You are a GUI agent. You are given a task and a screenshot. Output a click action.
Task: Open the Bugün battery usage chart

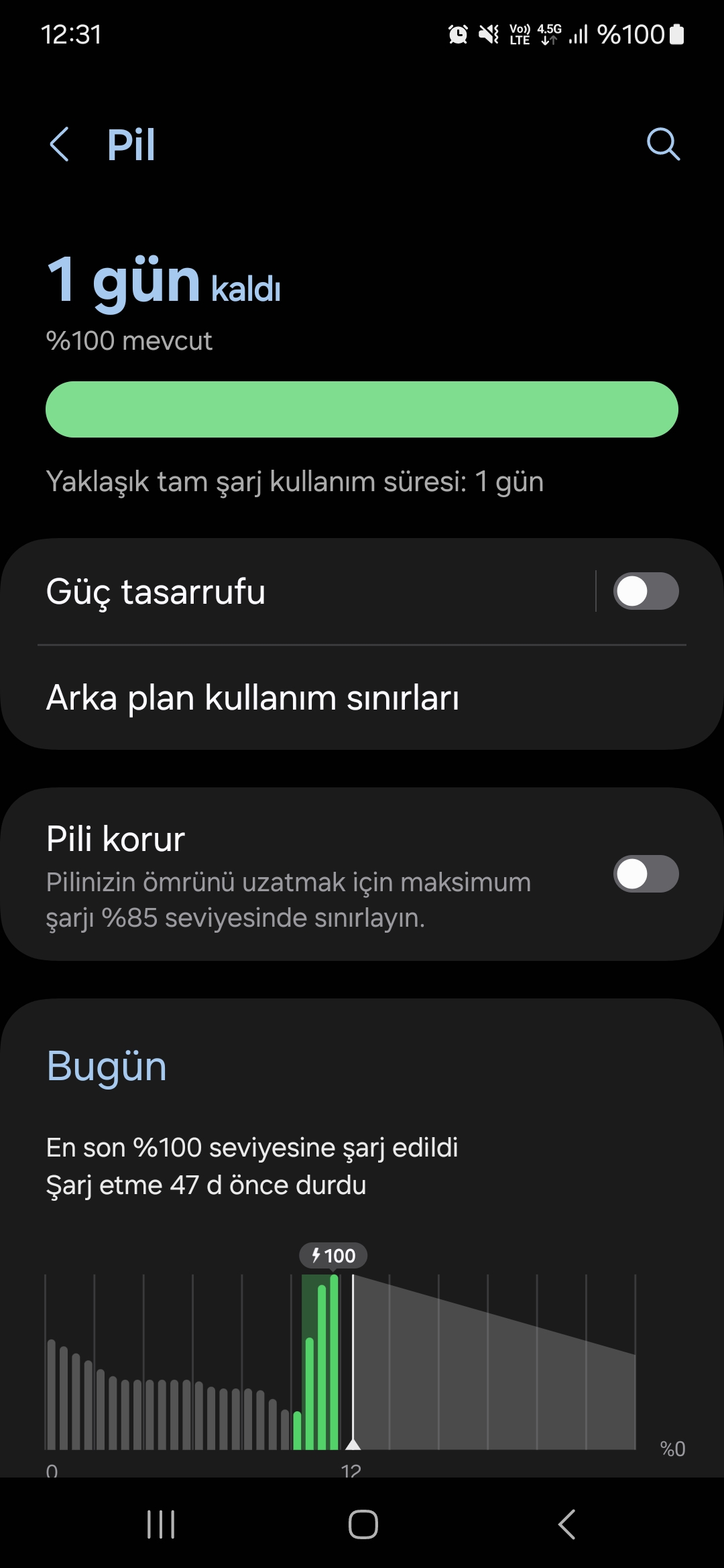(362, 1360)
